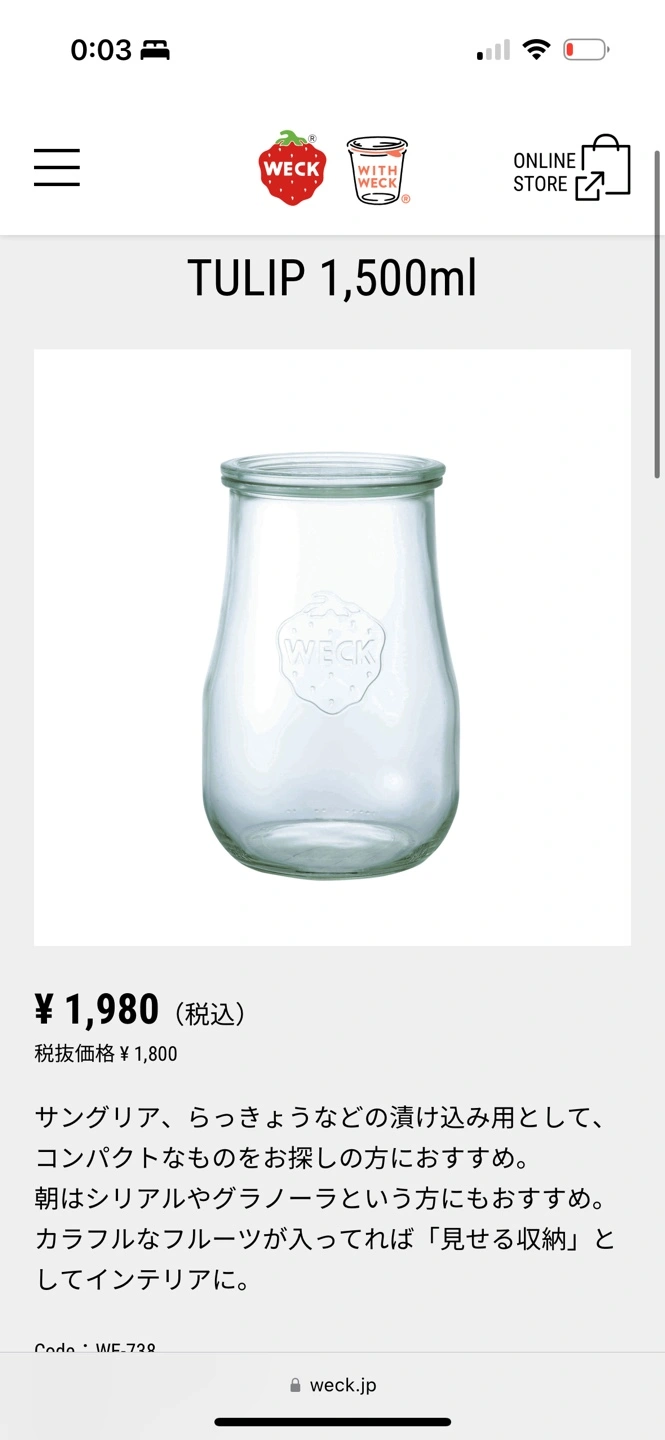This screenshot has width=665, height=1440.
Task: Visit the ONLINE STORE
Action: coord(571,170)
